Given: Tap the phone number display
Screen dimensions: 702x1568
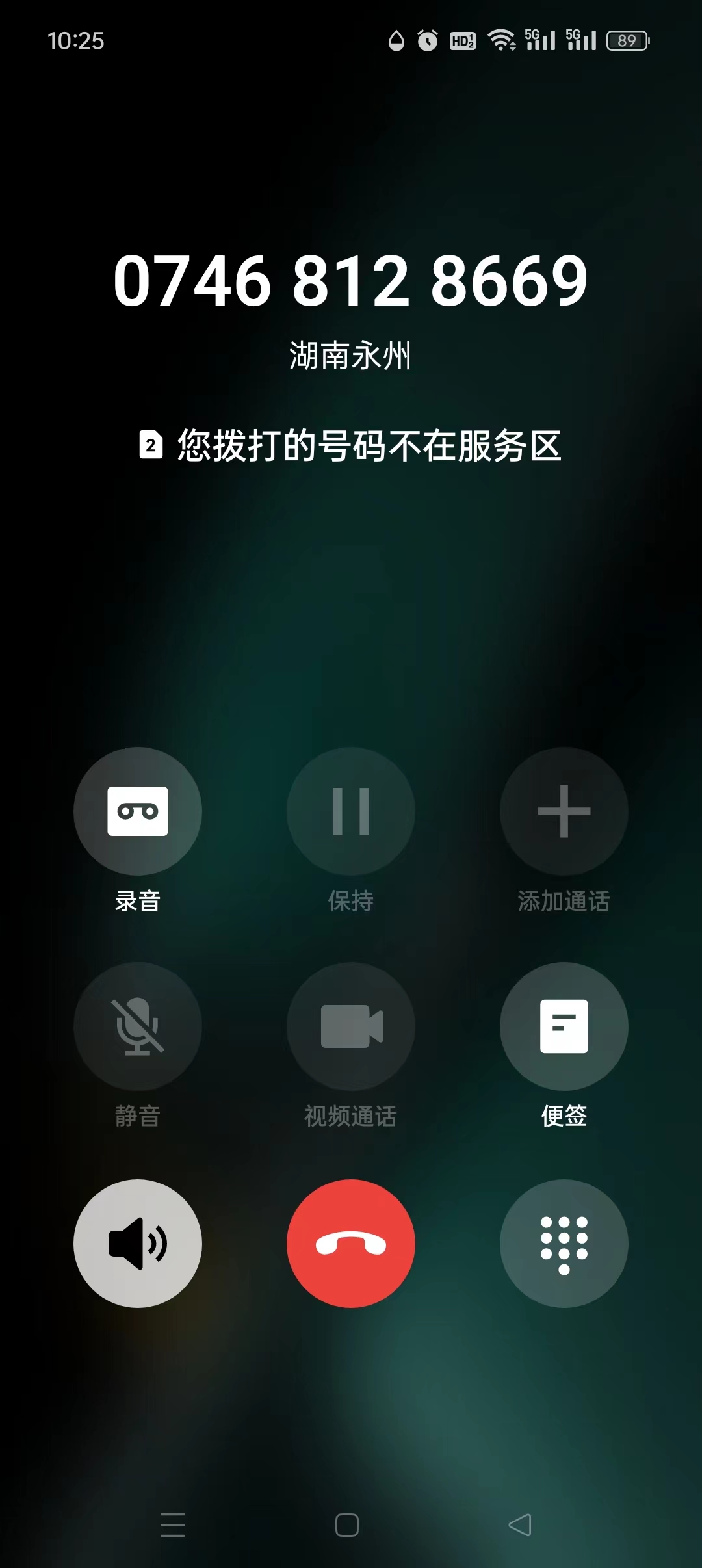Looking at the screenshot, I should pos(351,281).
